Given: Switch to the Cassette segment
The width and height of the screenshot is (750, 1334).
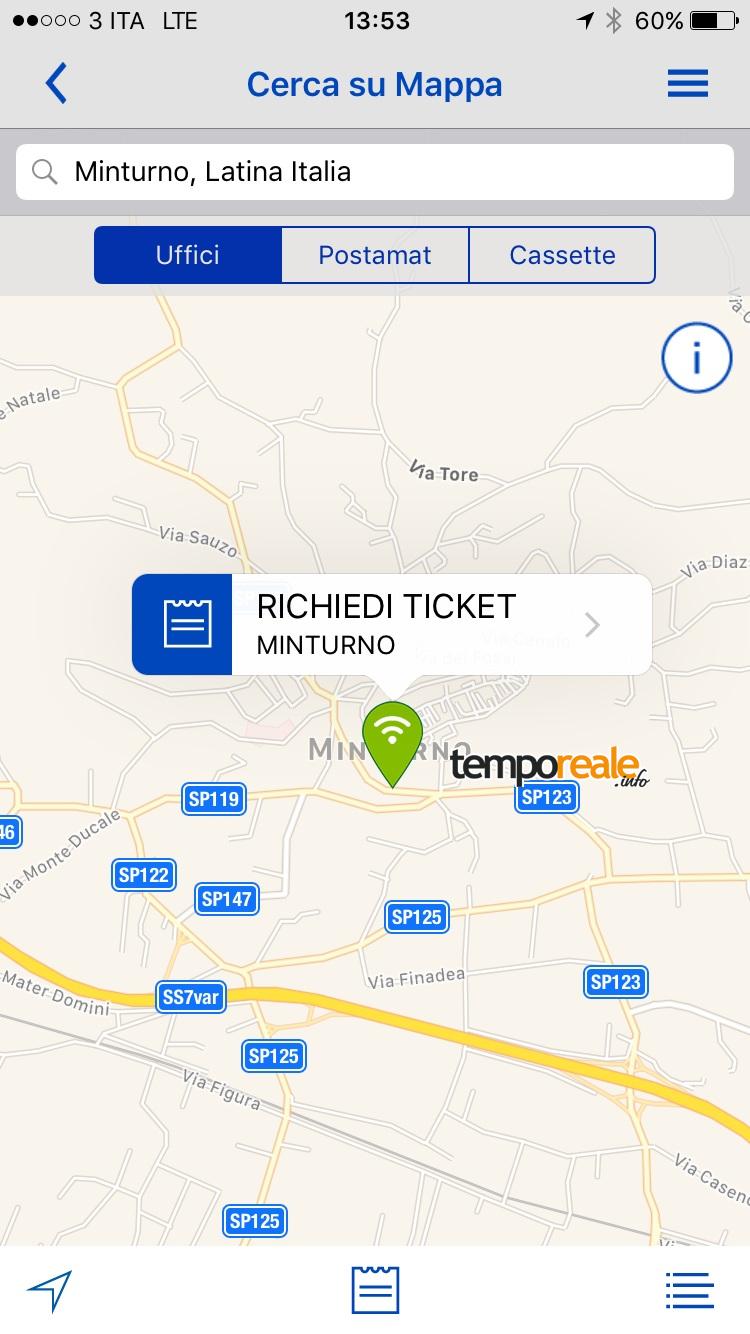Looking at the screenshot, I should (562, 255).
